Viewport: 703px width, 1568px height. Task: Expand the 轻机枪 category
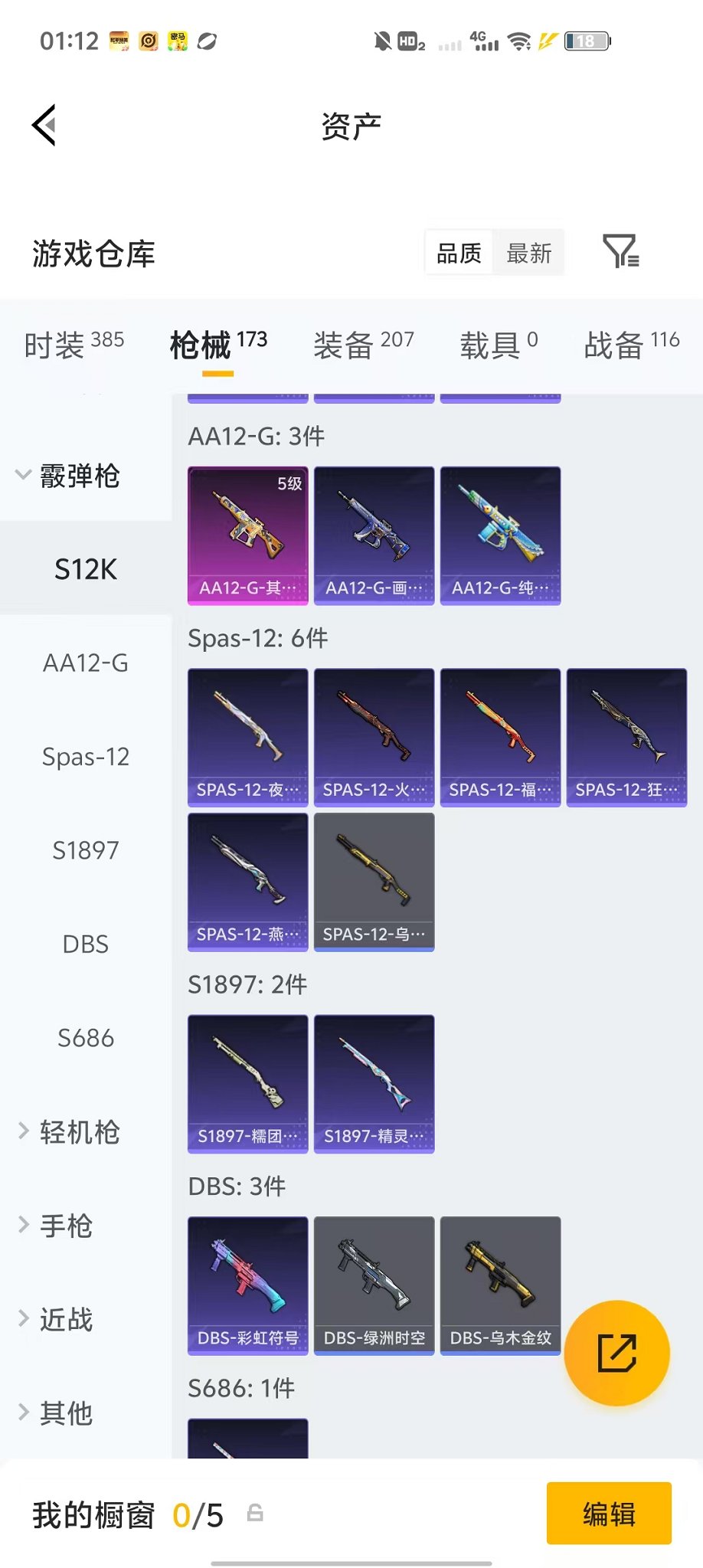(70, 1131)
